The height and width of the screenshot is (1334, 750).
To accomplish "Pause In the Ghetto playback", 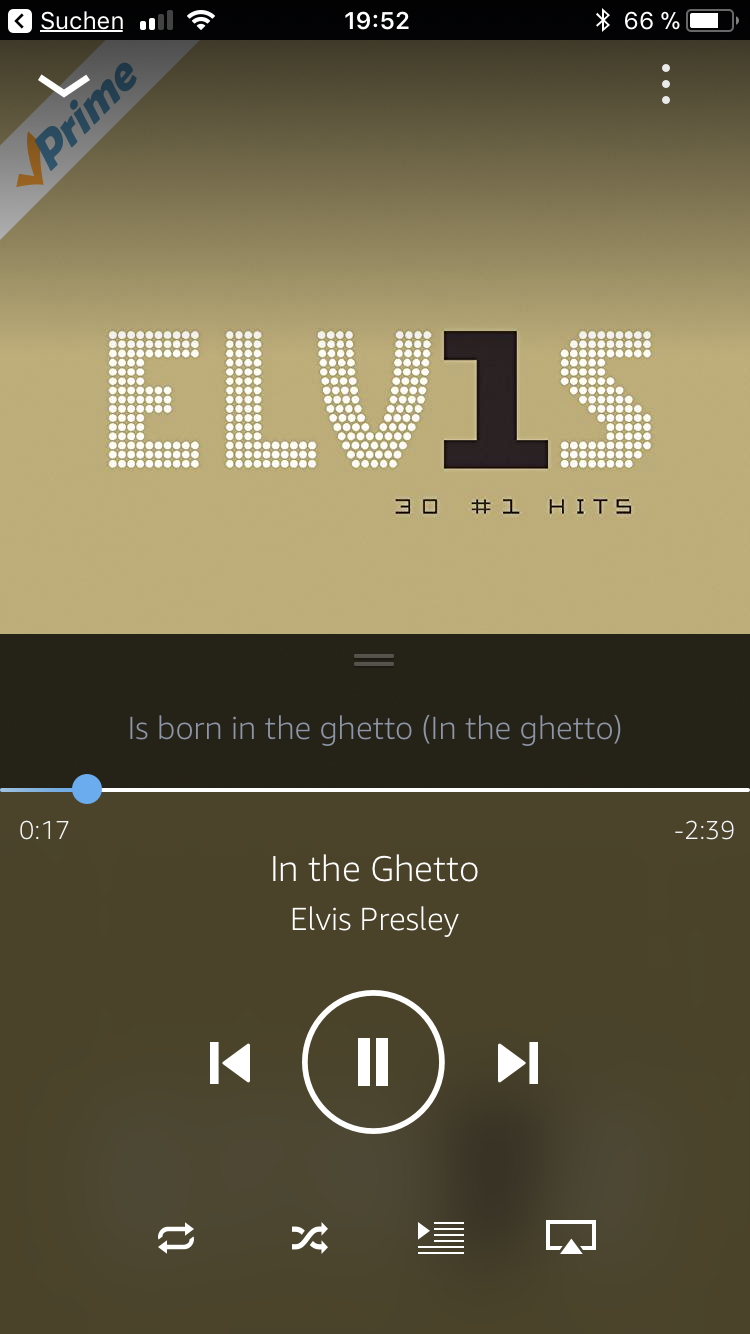I will click(373, 1061).
